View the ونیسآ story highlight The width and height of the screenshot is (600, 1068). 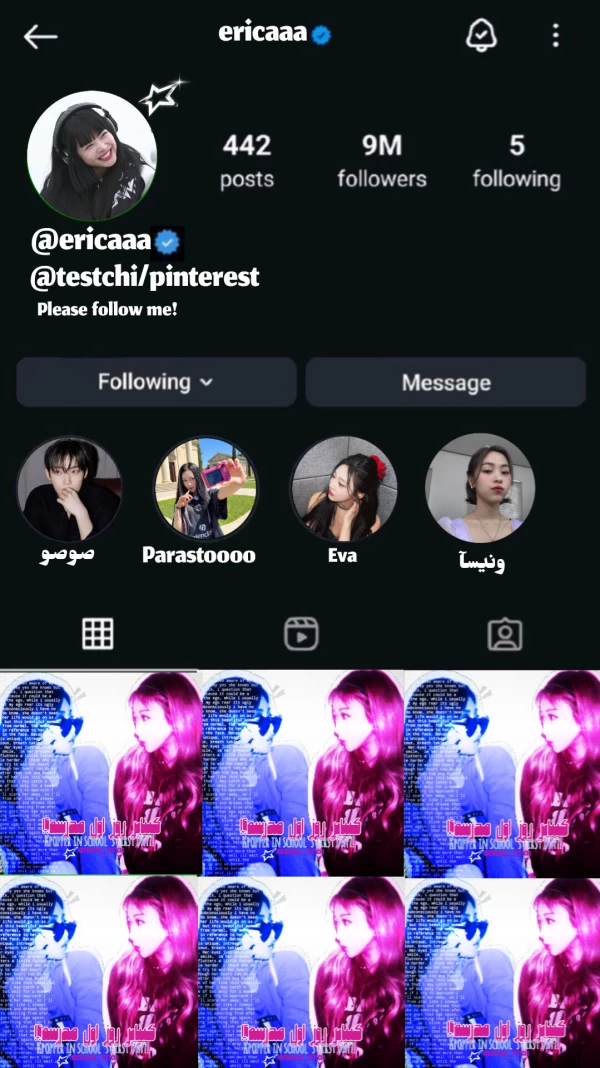point(480,489)
